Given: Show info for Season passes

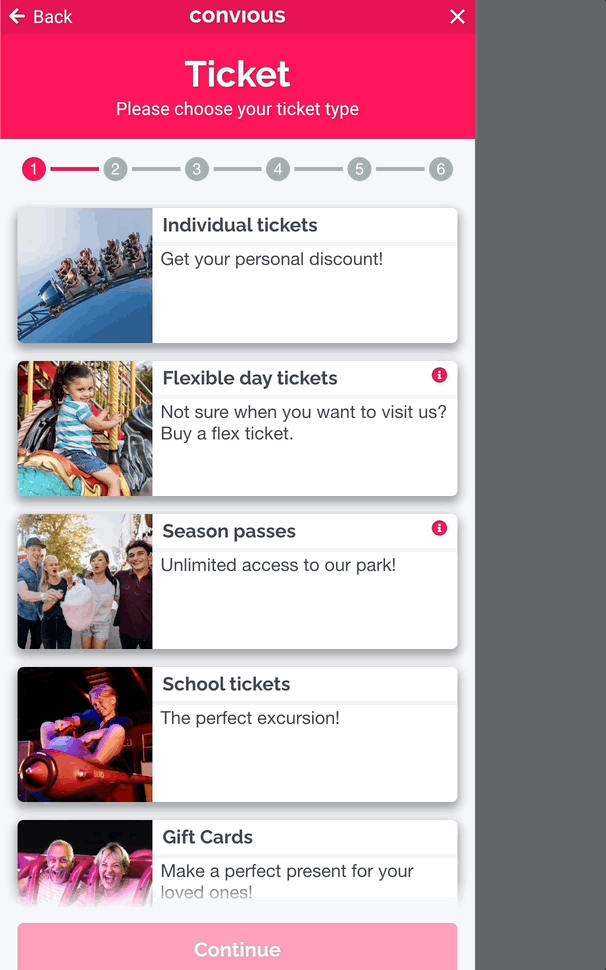Looking at the screenshot, I should coord(439,528).
